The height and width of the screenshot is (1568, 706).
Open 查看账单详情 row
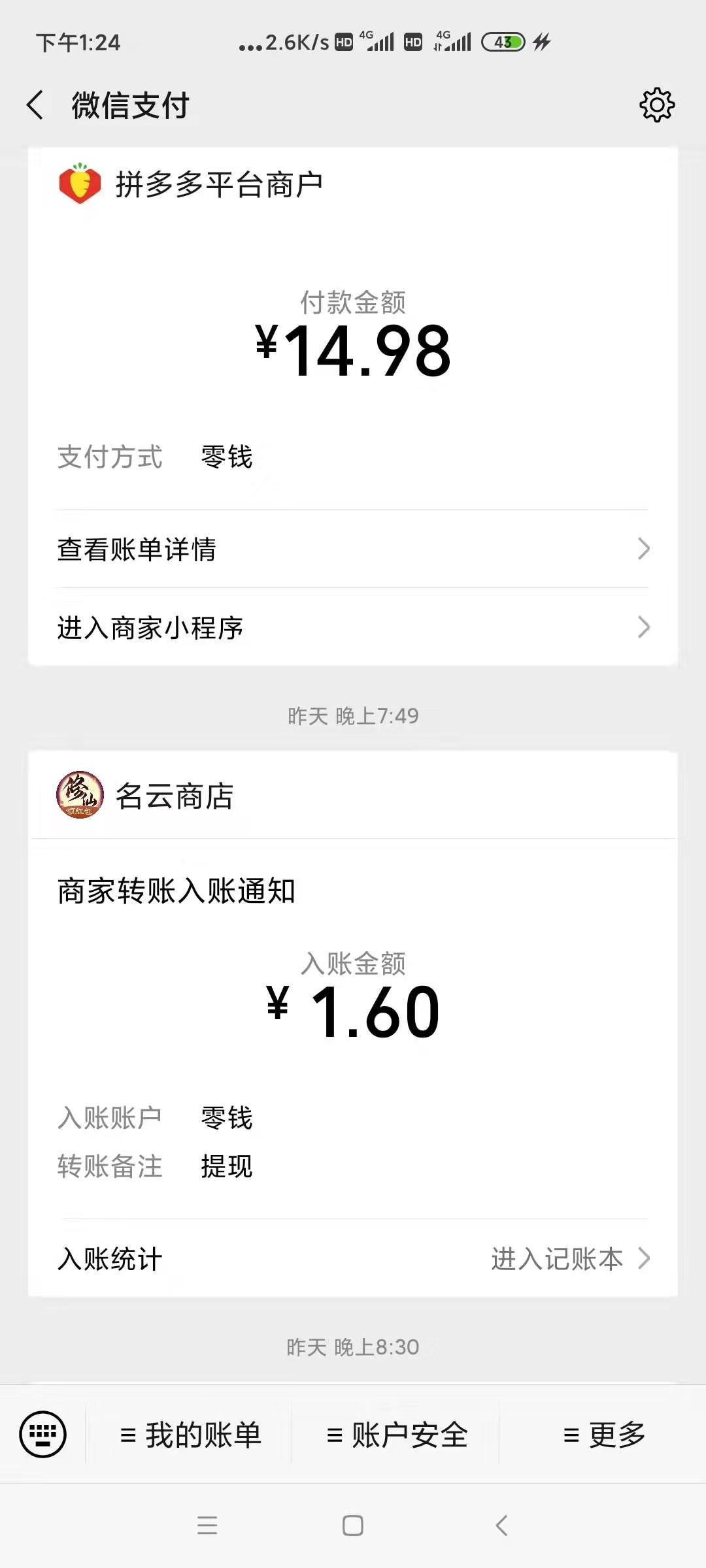pos(353,549)
